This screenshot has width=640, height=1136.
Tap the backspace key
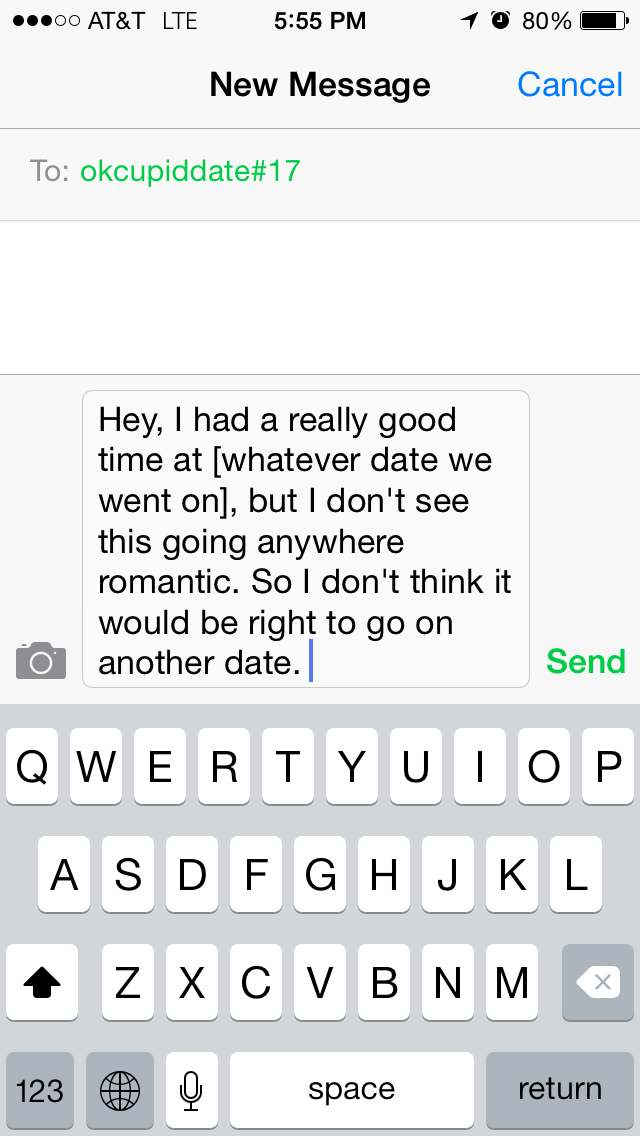coord(598,982)
